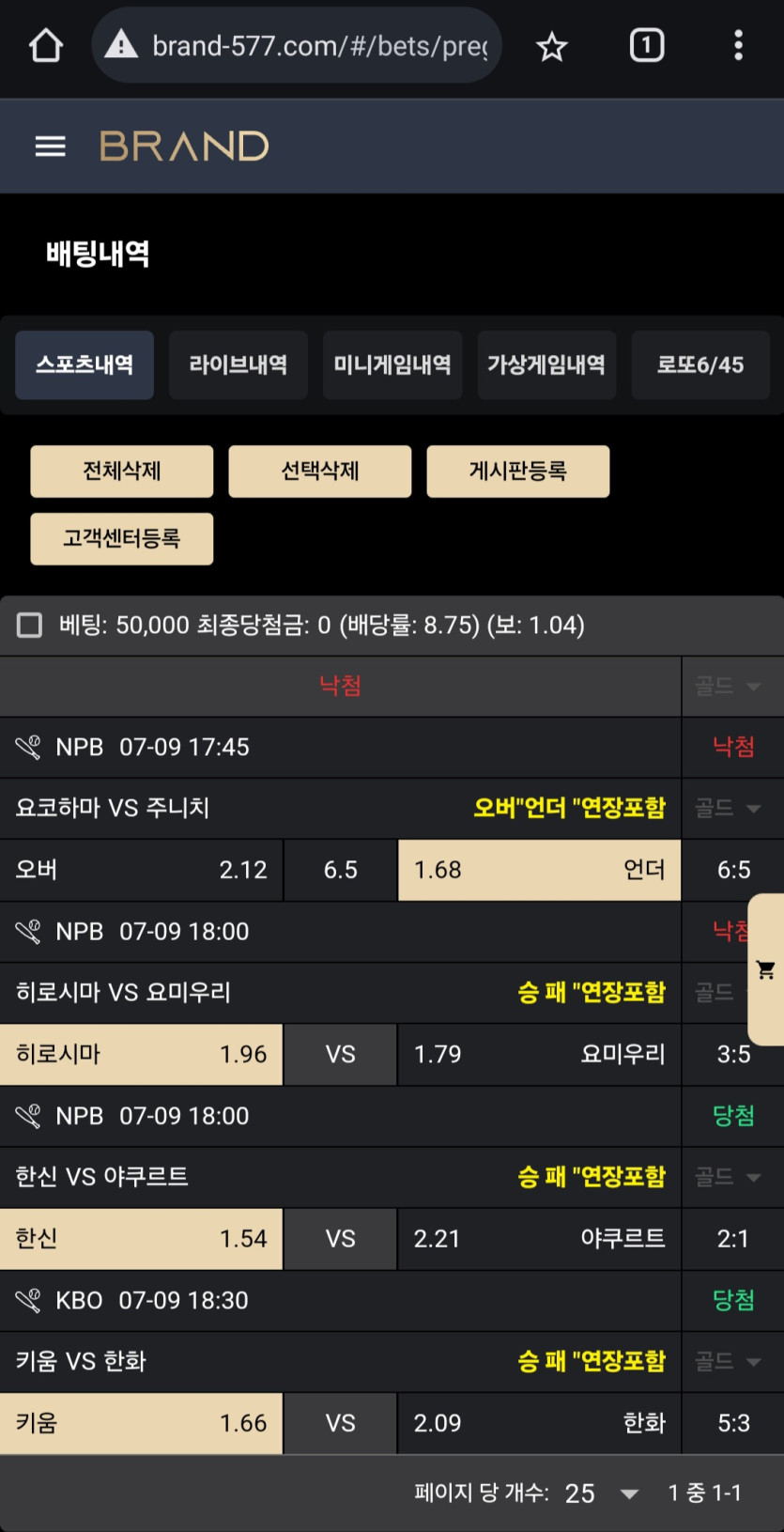Screen dimensions: 784x1532
Task: Tap the 선택삭제 button
Action: point(319,472)
